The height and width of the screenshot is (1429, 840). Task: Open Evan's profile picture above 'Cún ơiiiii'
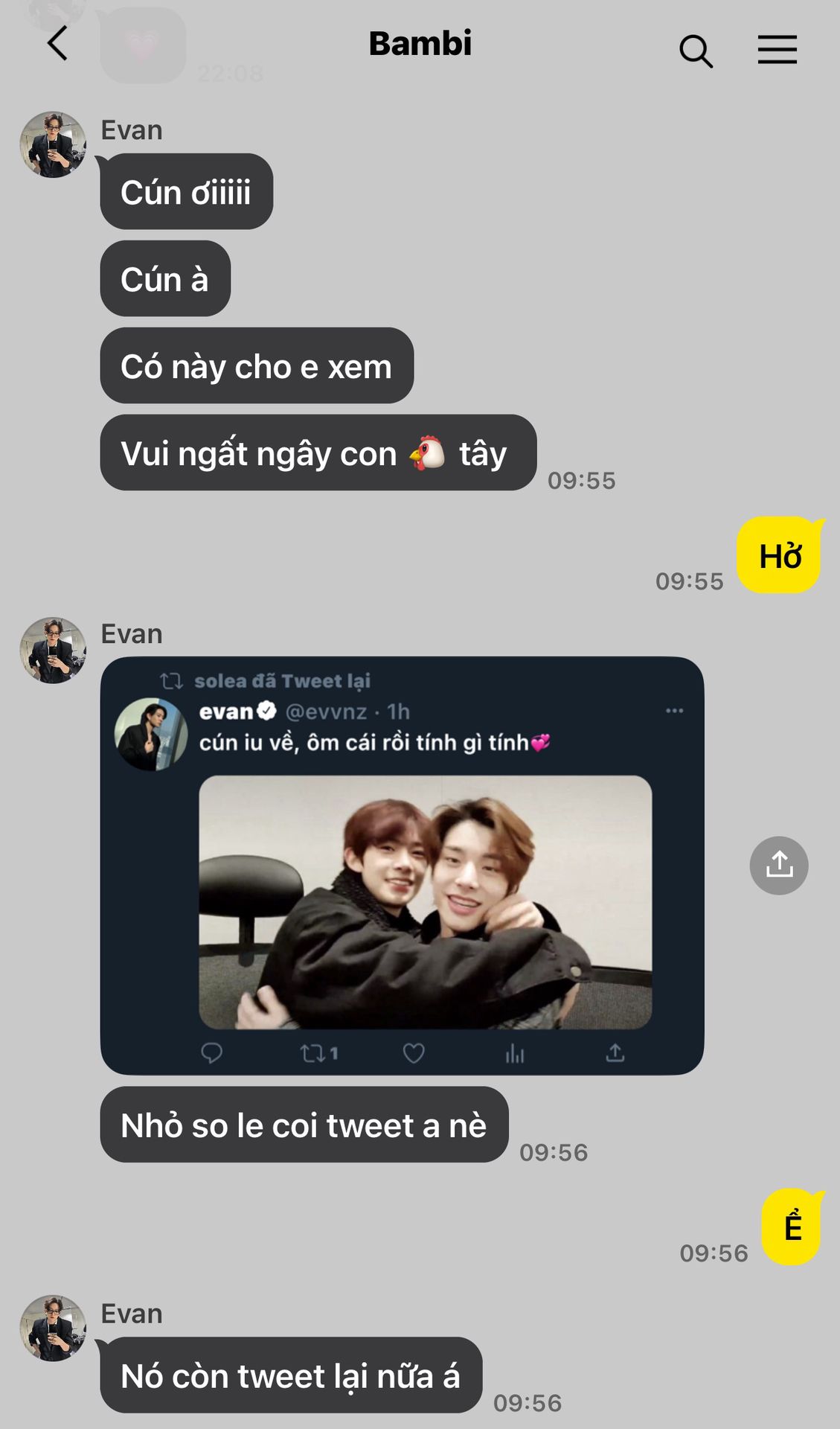(53, 145)
